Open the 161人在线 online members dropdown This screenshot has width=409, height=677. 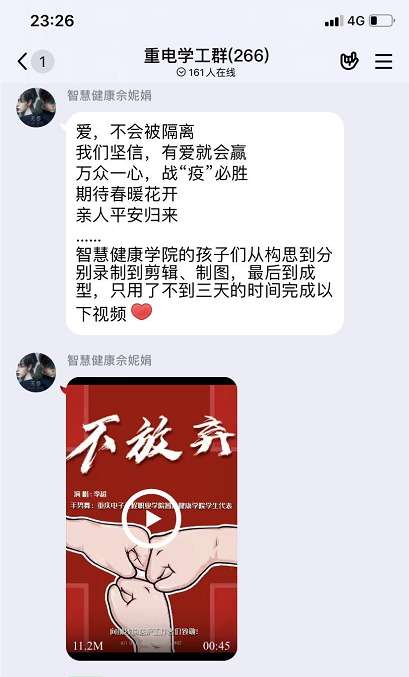pyautogui.click(x=206, y=73)
